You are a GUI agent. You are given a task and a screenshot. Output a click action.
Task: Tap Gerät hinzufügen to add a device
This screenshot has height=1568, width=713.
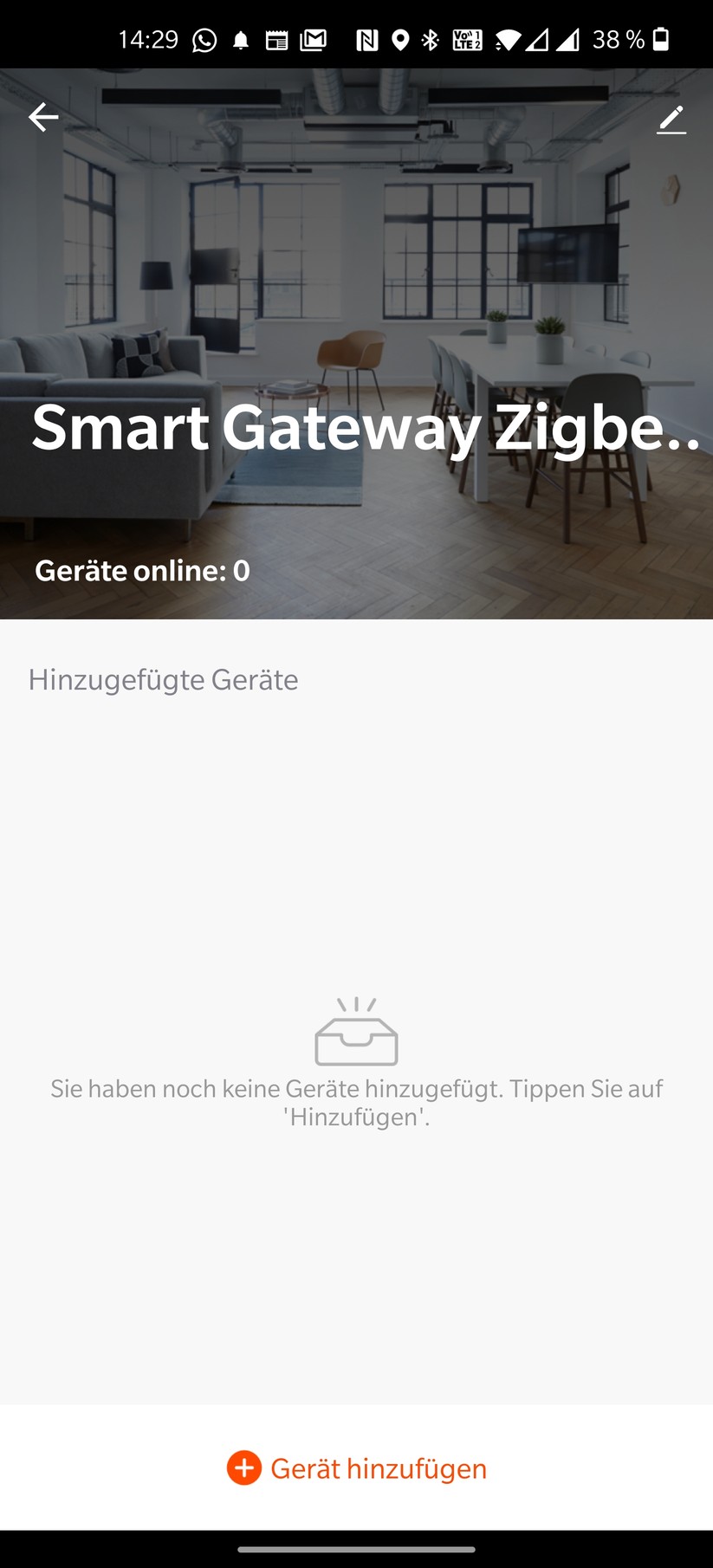pyautogui.click(x=357, y=1468)
